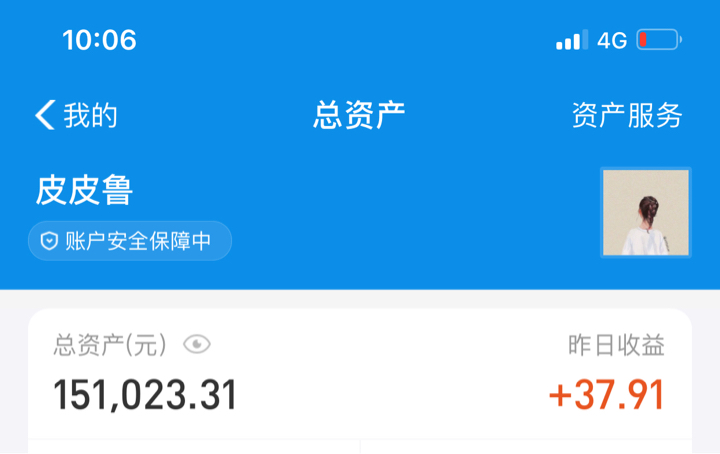Hide the total assets amount with the eye icon

pos(197,345)
